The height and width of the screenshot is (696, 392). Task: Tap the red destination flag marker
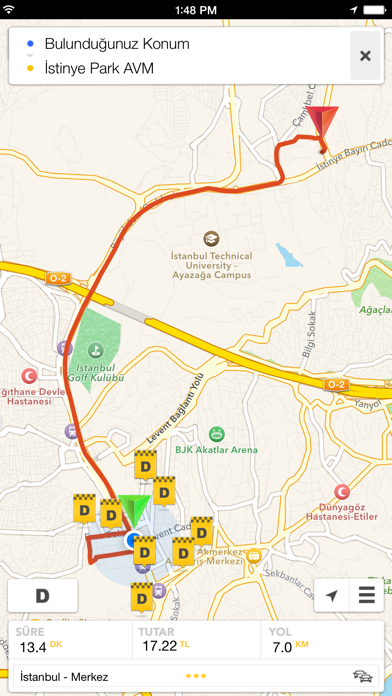(x=322, y=122)
